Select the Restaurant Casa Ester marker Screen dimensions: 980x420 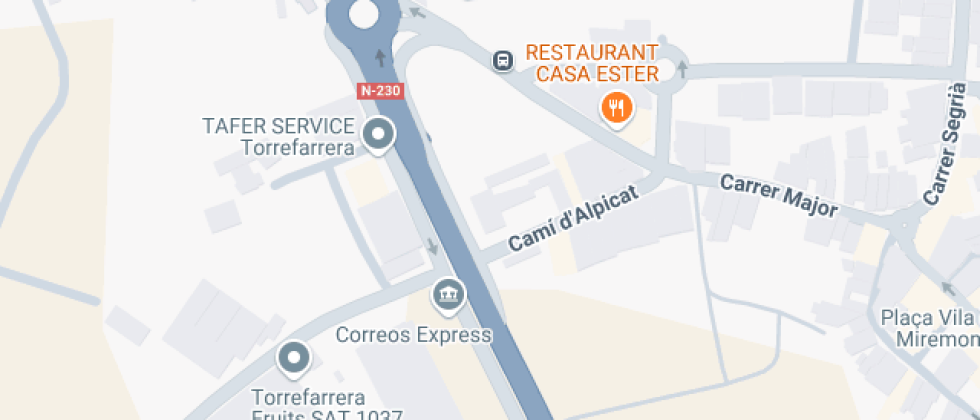point(616,106)
